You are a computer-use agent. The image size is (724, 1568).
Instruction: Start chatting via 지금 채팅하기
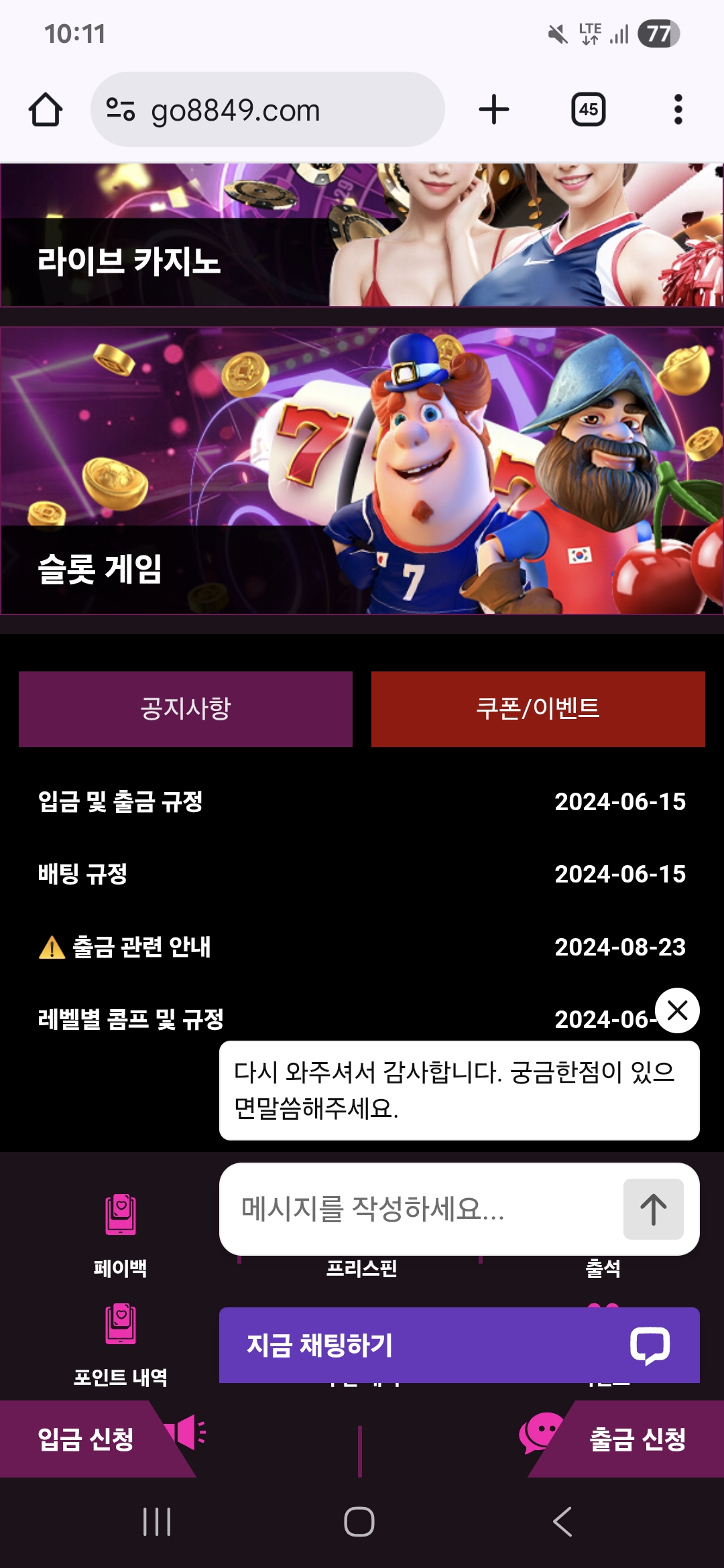click(x=459, y=1345)
